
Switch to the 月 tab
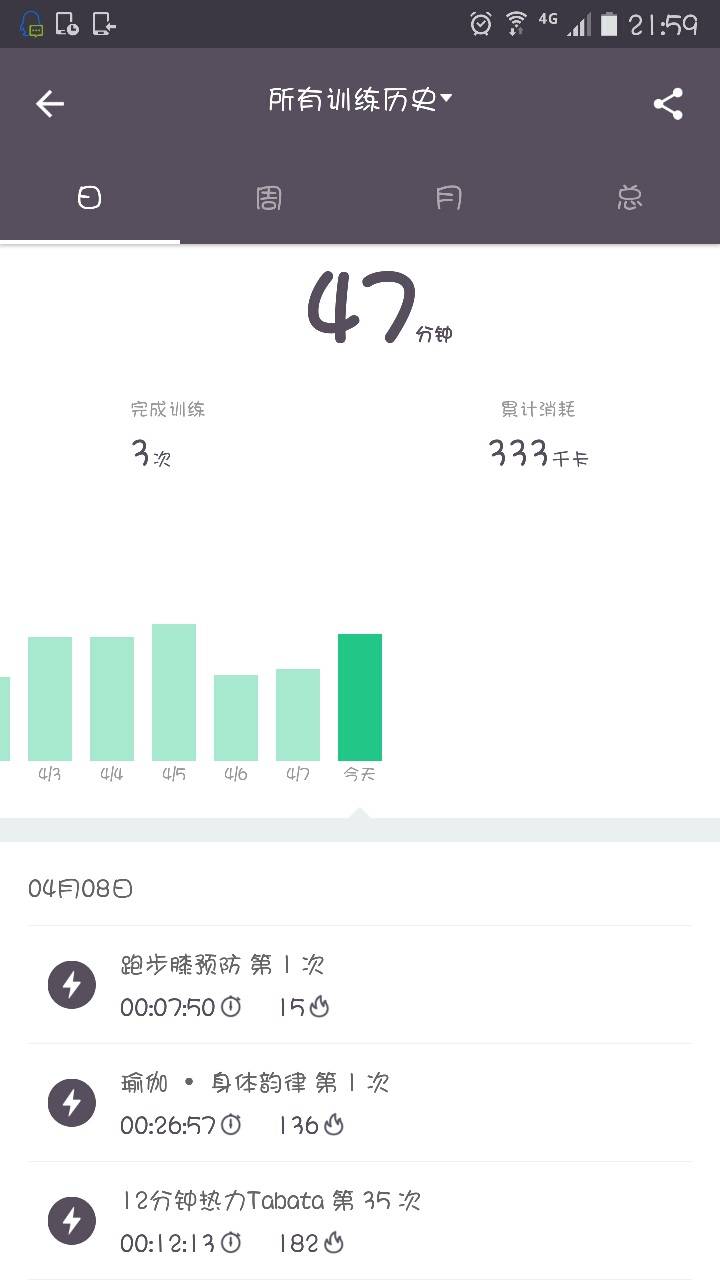(449, 198)
